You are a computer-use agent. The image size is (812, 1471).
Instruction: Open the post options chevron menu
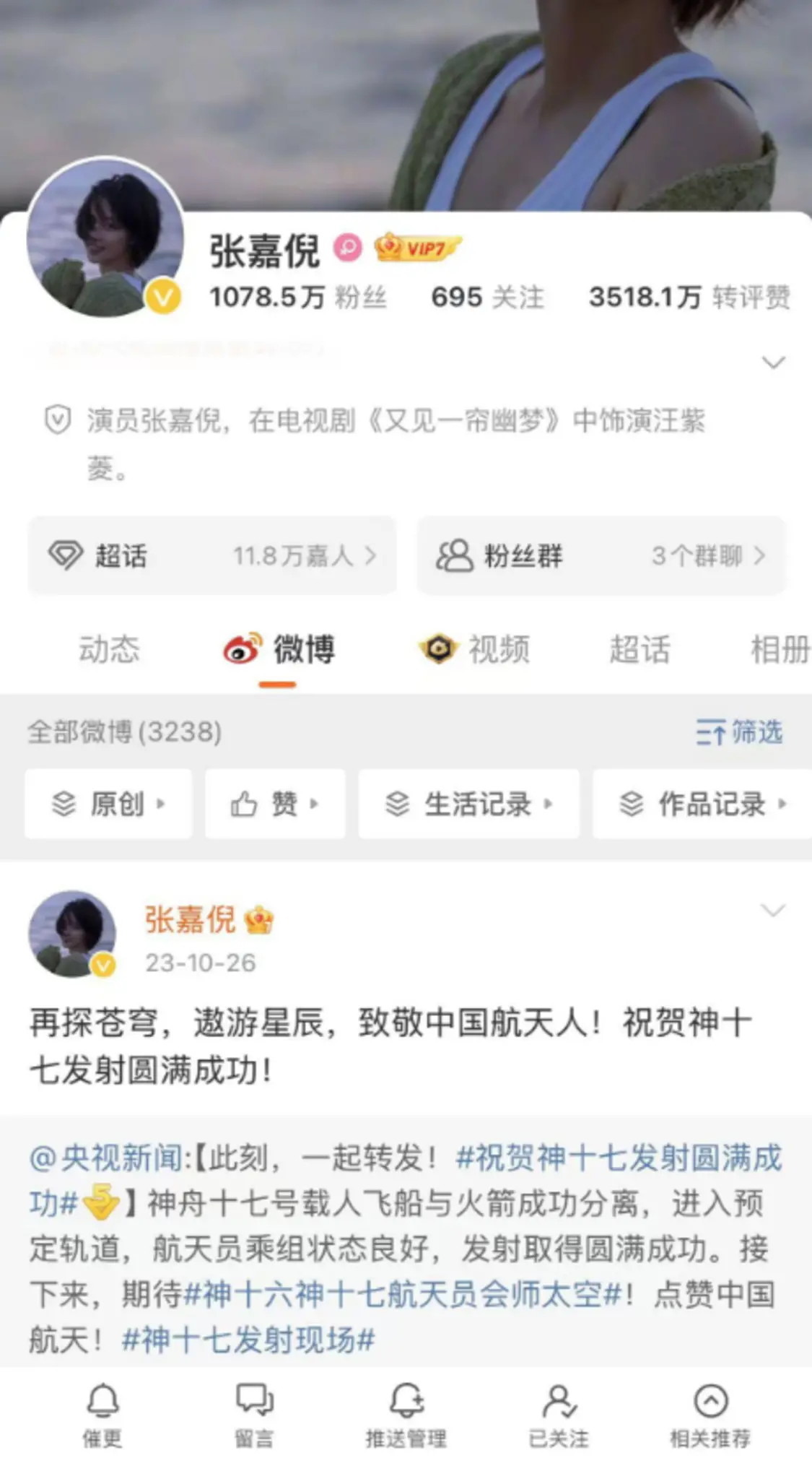coord(773,910)
